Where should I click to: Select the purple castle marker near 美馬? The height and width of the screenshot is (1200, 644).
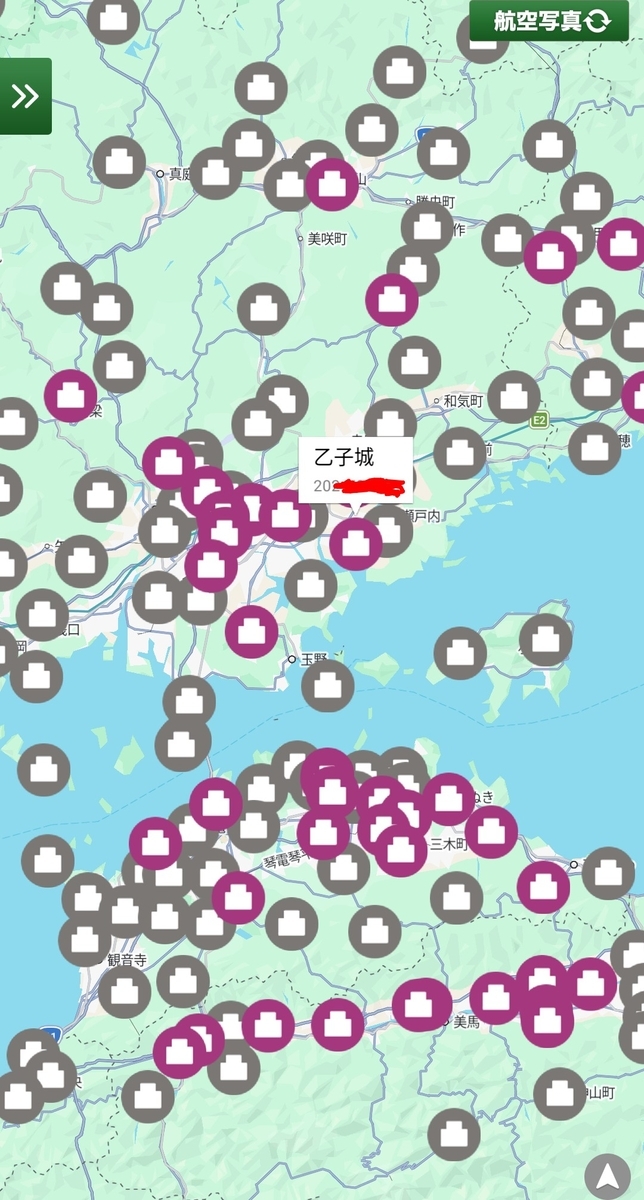[420, 1004]
